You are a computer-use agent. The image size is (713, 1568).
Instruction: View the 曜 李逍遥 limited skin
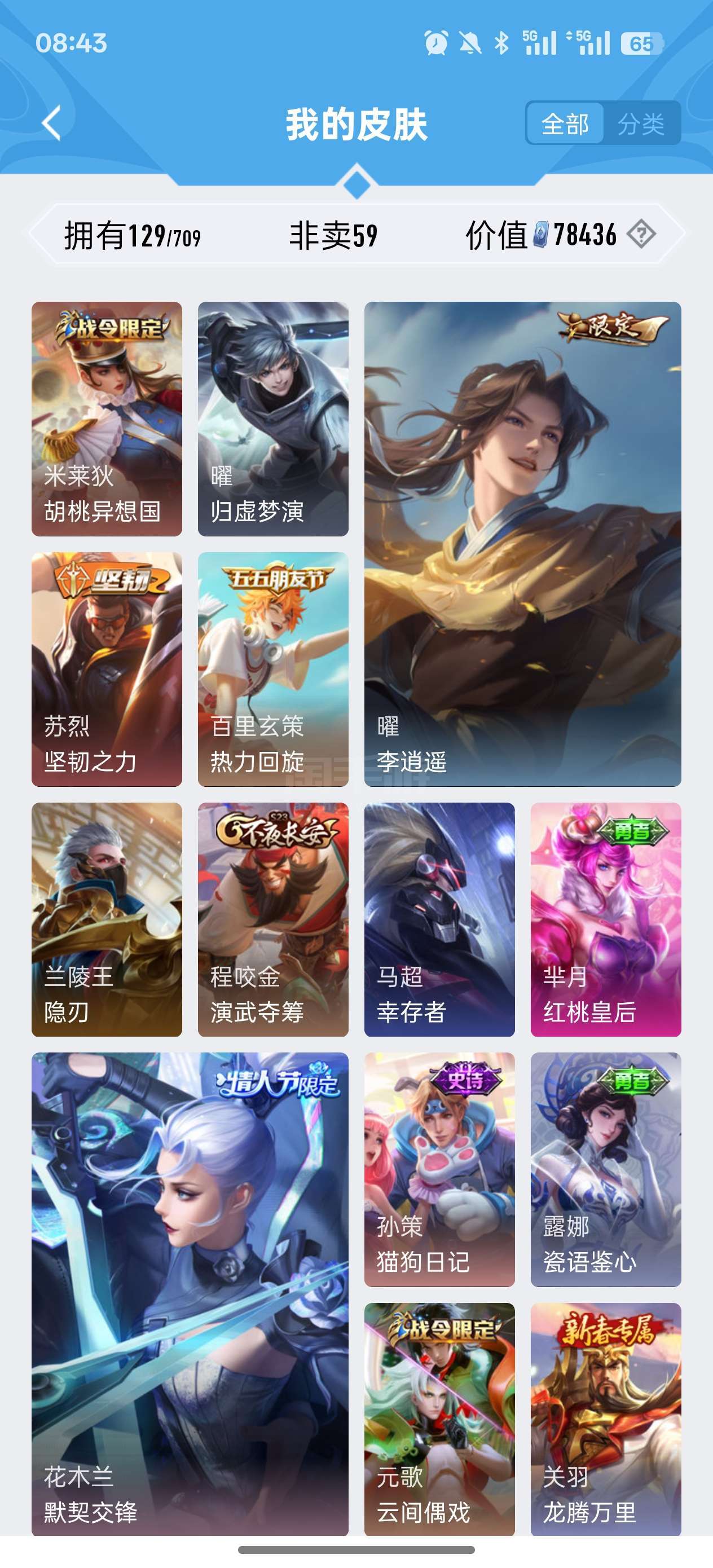click(522, 544)
